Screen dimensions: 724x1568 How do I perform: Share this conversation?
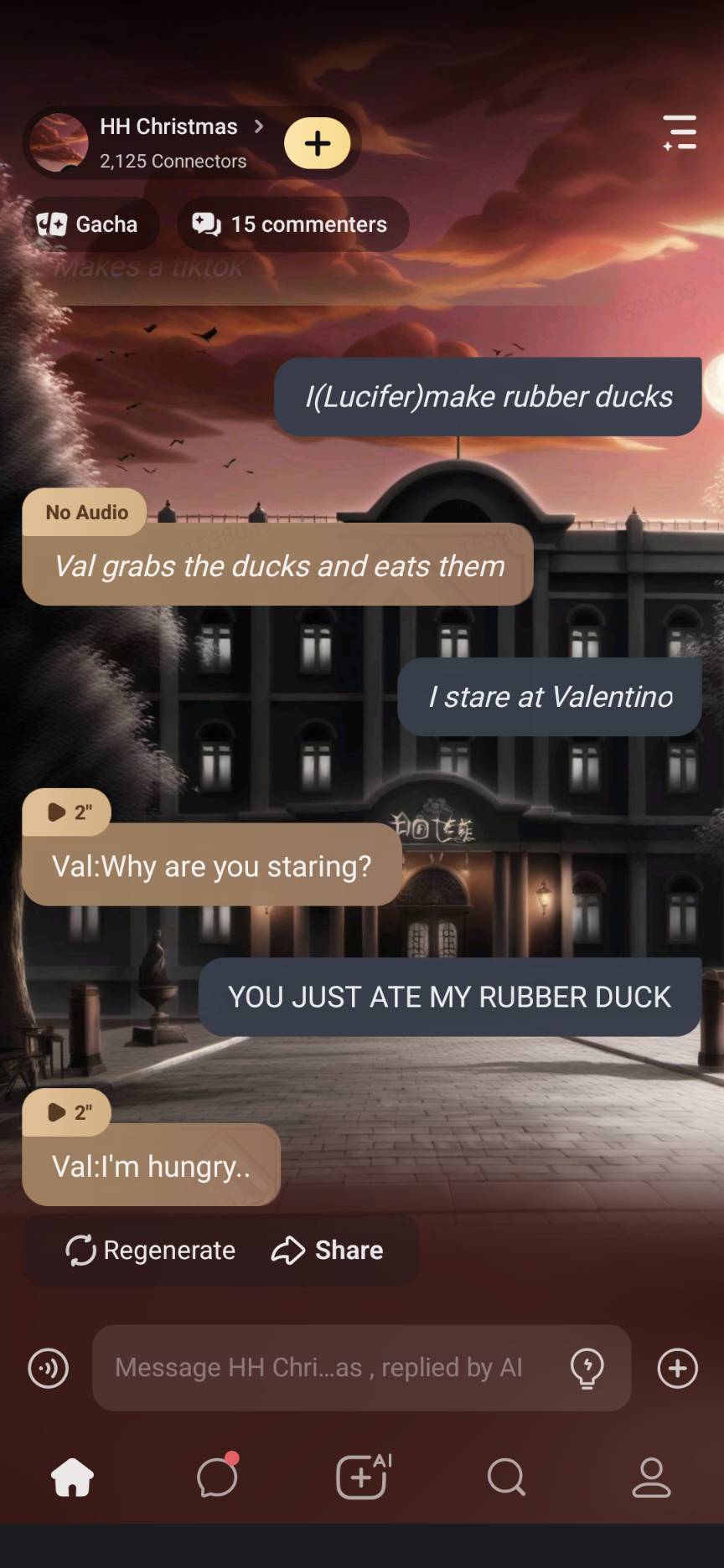coord(328,1250)
